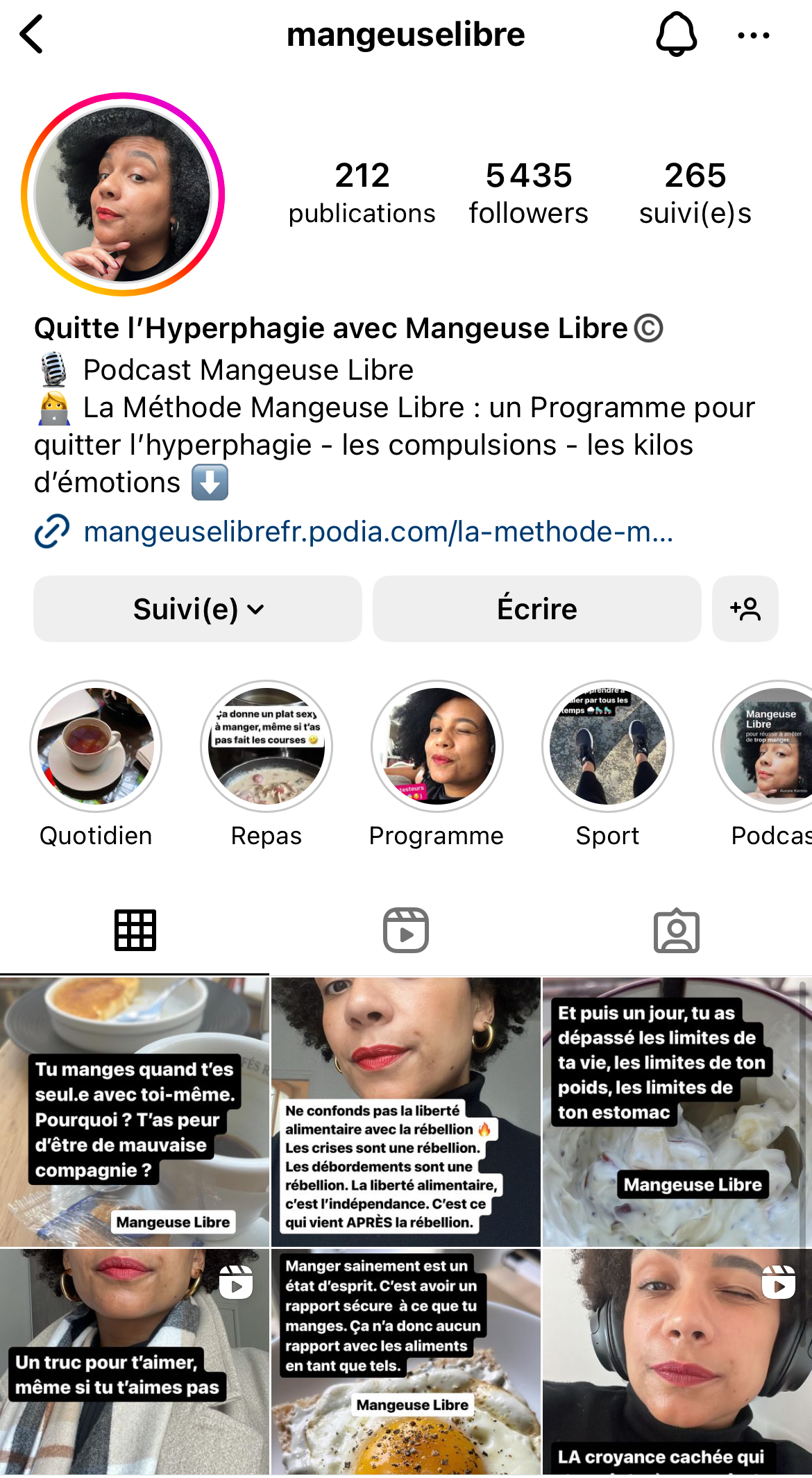Open the three-dot overflow menu
The width and height of the screenshot is (812, 1478).
pos(753,35)
